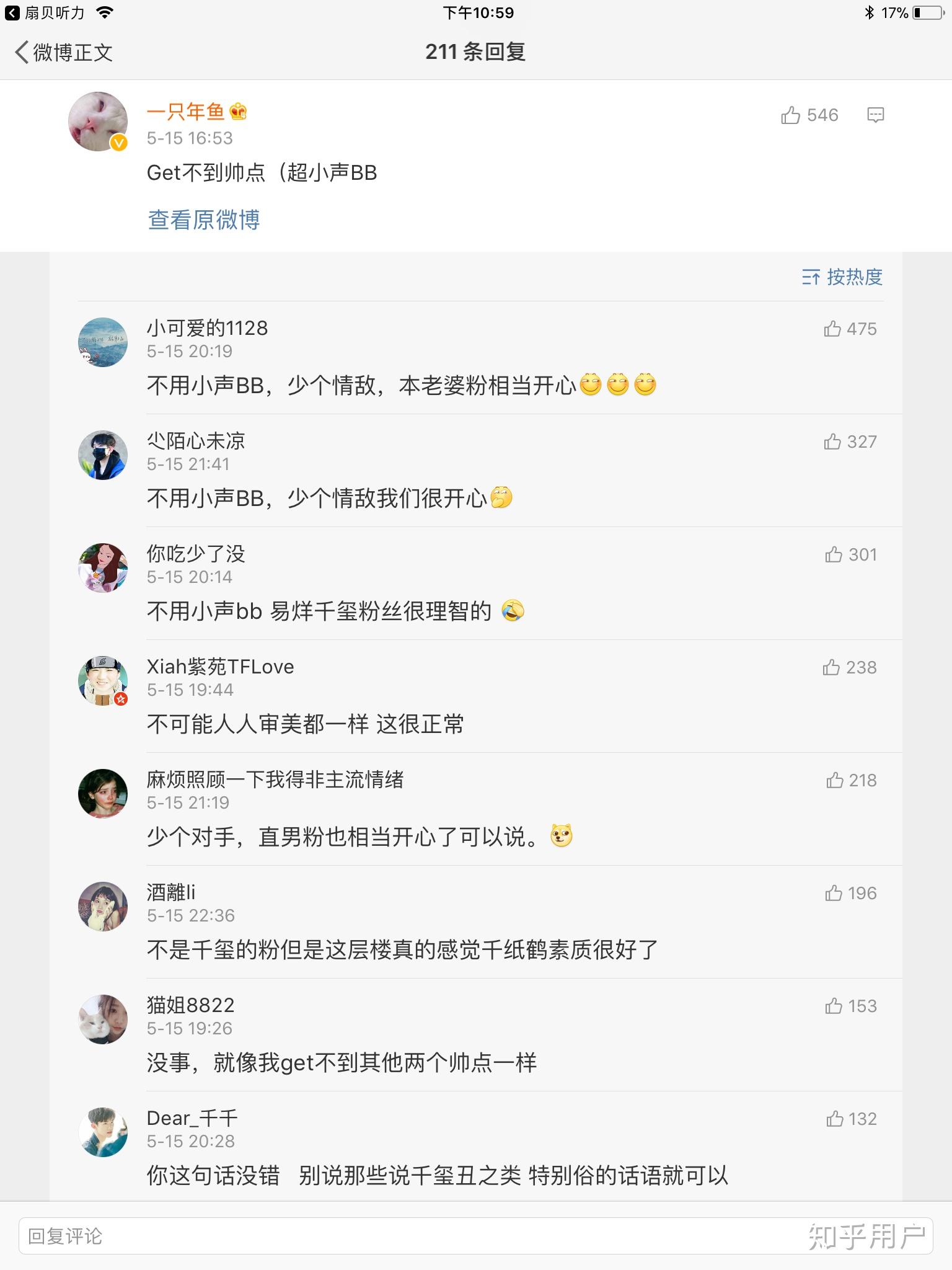Viewport: 952px width, 1270px height.
Task: Like the reply by Xiah紫苑TFLove
Action: [832, 668]
